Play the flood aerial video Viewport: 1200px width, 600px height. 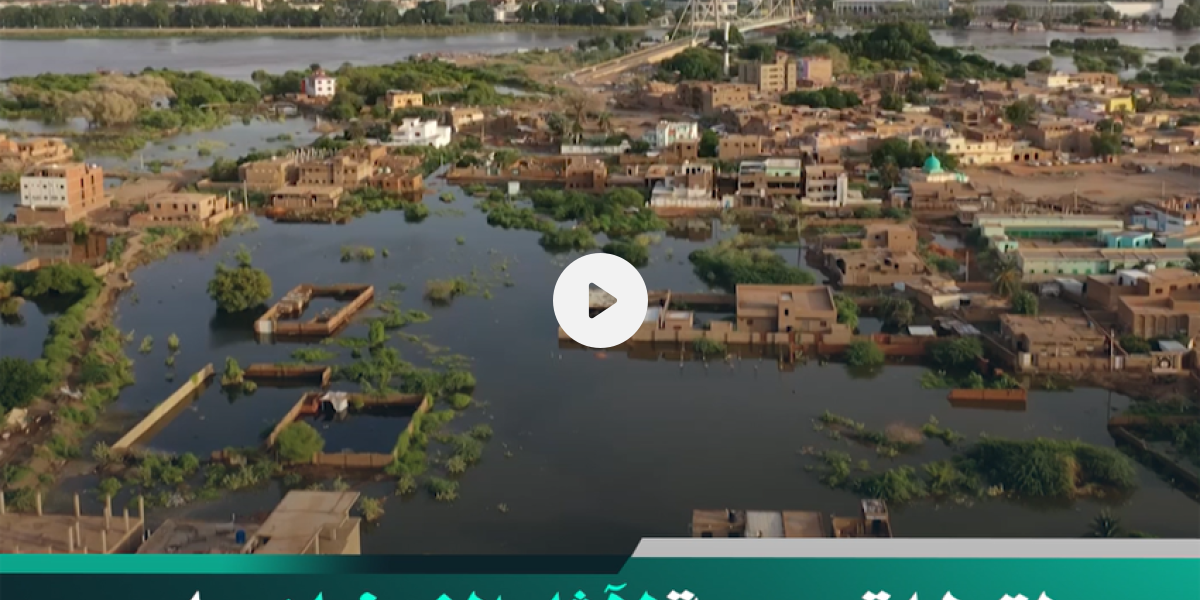point(600,300)
